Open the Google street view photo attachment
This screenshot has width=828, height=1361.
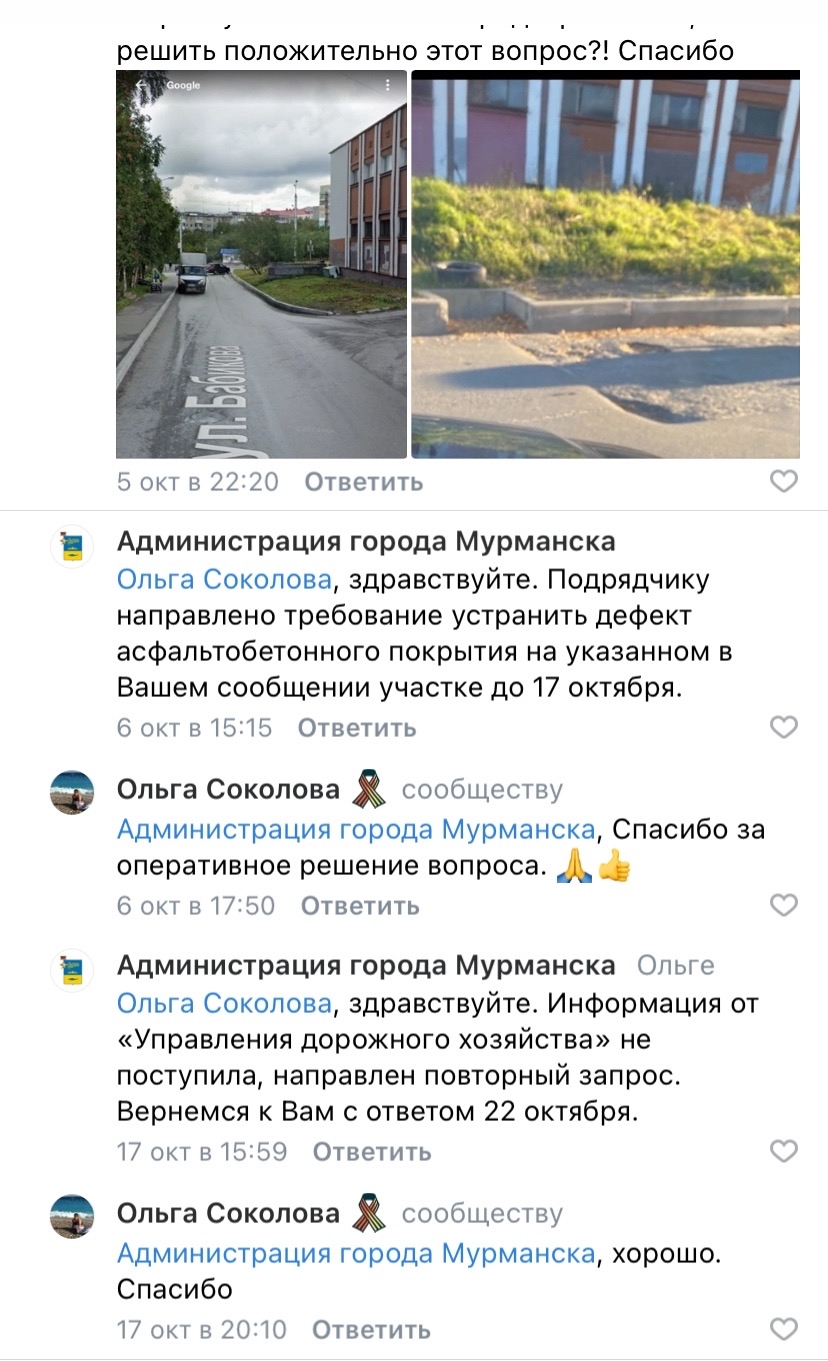(x=261, y=263)
